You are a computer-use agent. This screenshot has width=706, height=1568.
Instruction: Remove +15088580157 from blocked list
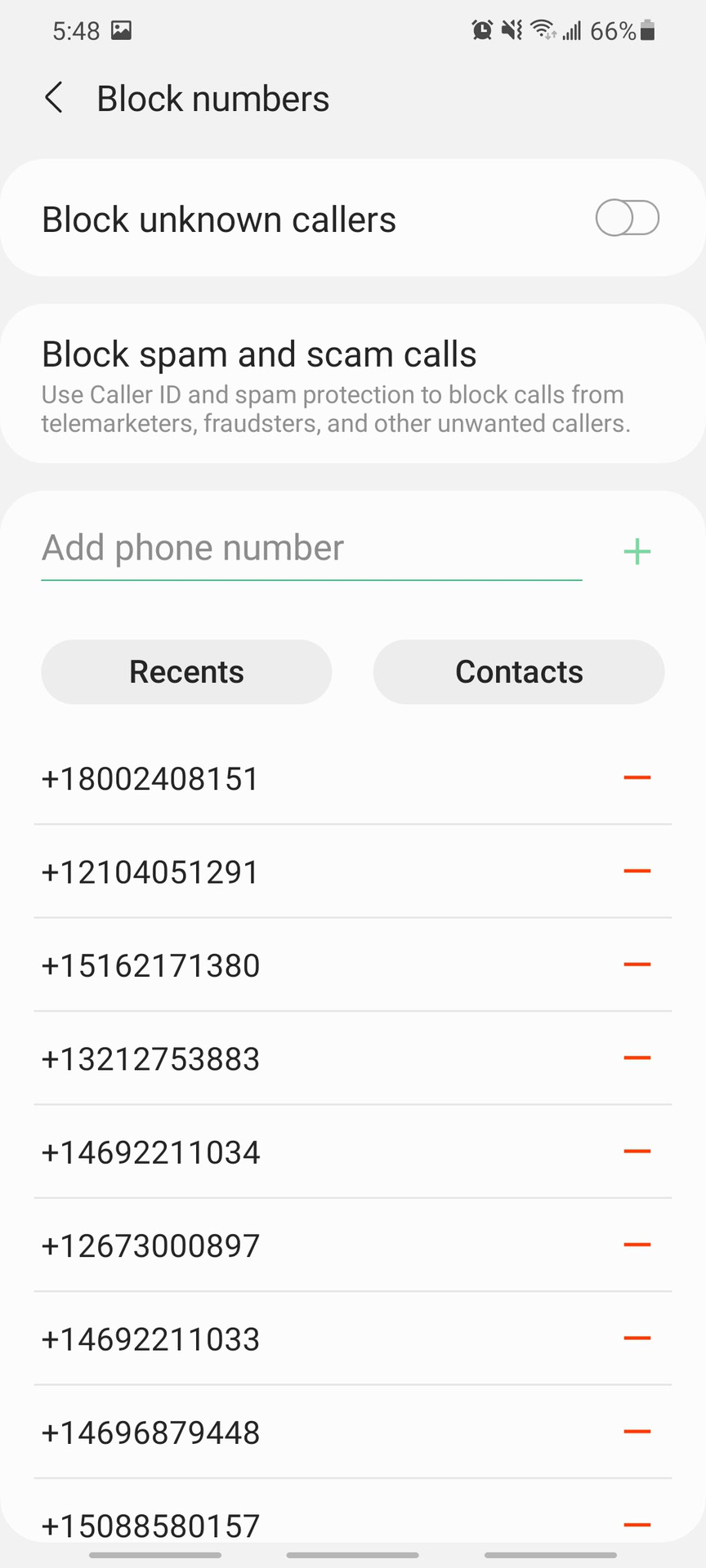tap(638, 1524)
